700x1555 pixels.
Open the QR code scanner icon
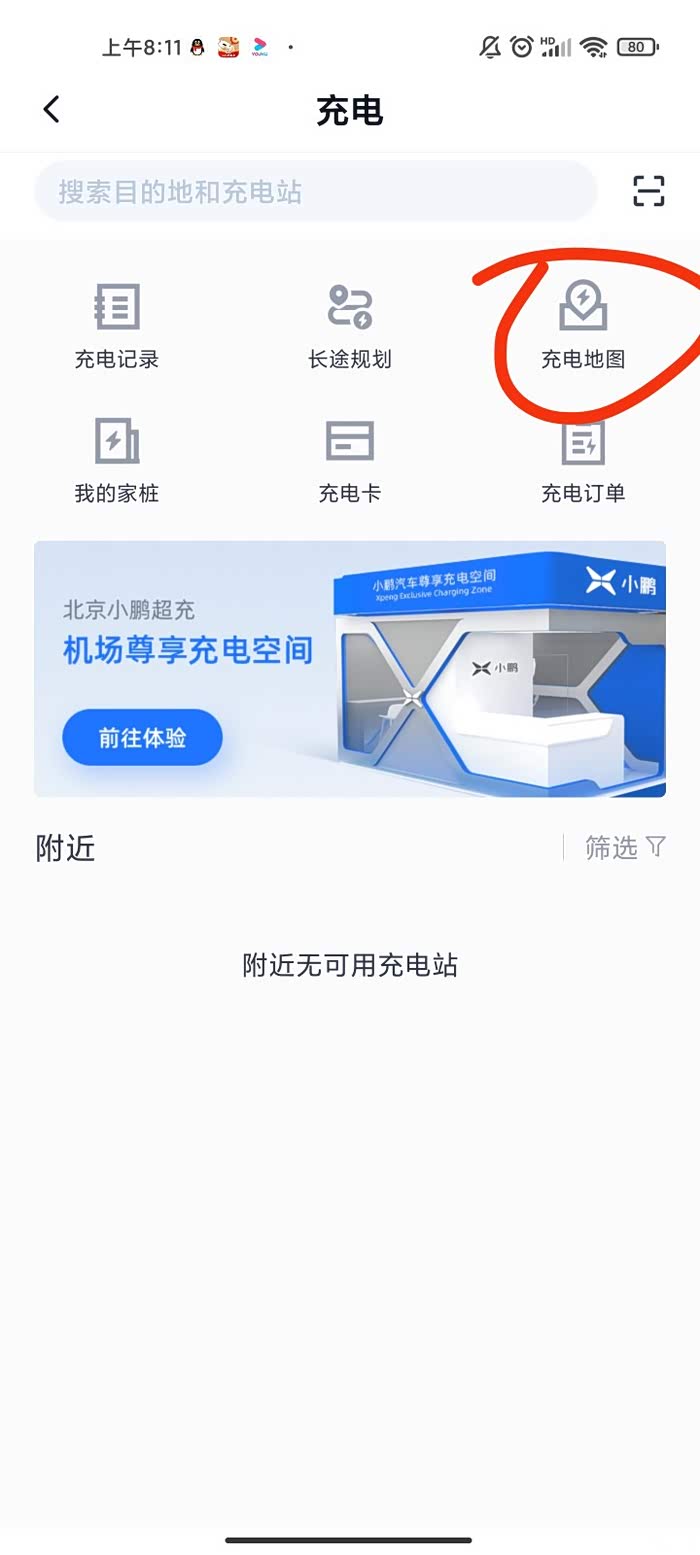[x=648, y=191]
